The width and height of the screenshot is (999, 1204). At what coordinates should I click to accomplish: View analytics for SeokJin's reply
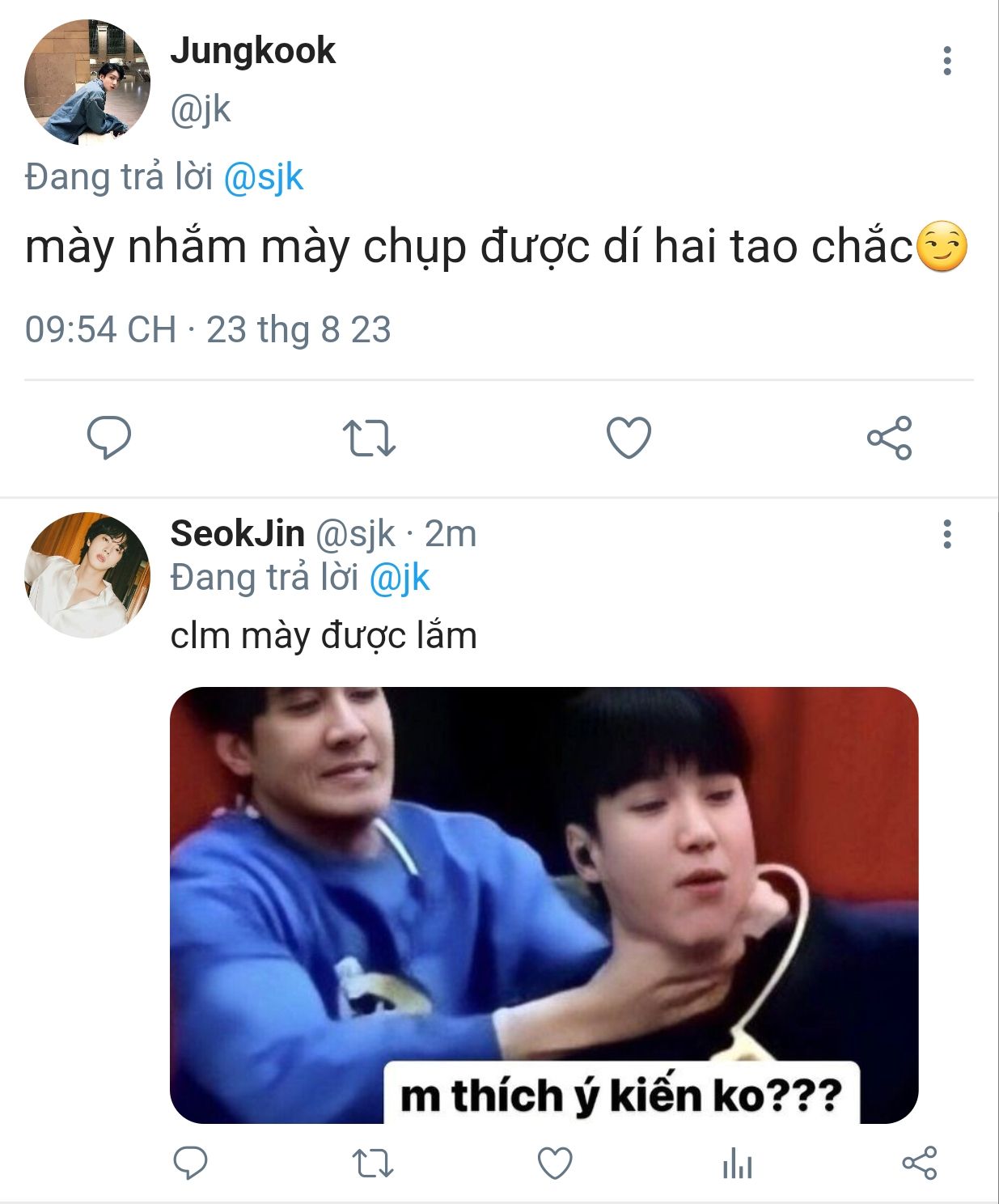tap(737, 1165)
